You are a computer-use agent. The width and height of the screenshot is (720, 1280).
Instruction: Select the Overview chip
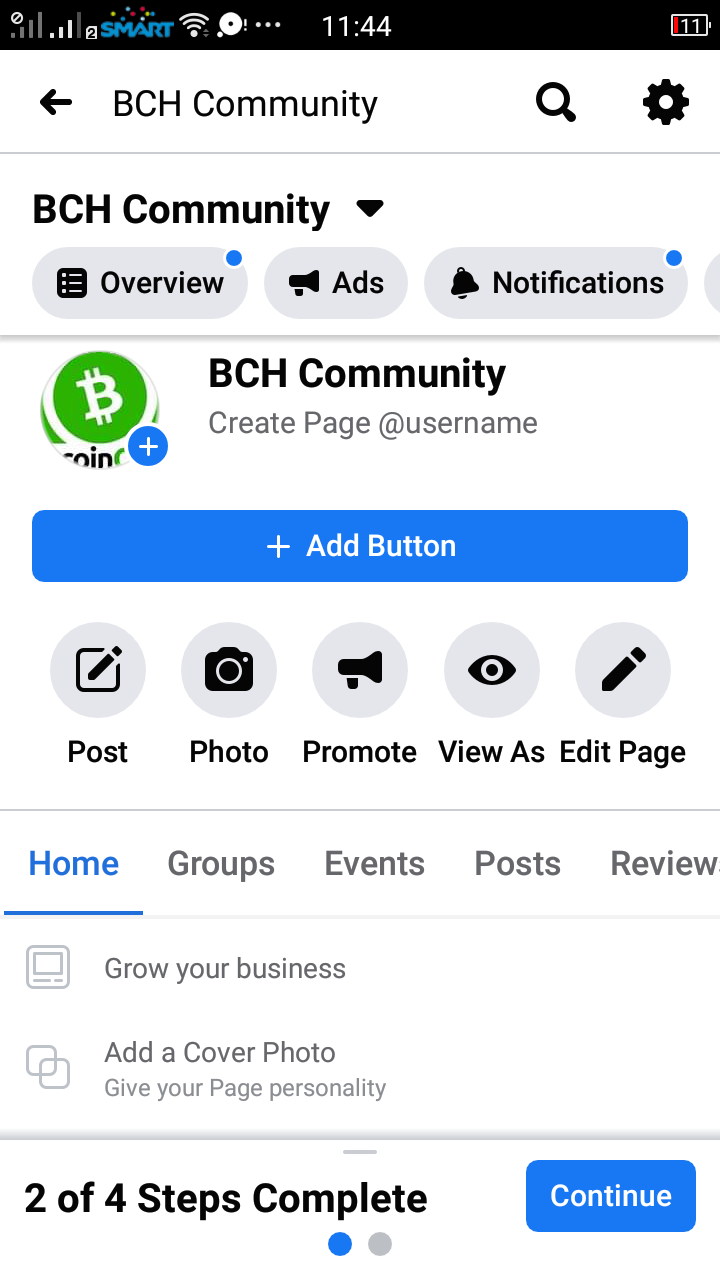(140, 283)
